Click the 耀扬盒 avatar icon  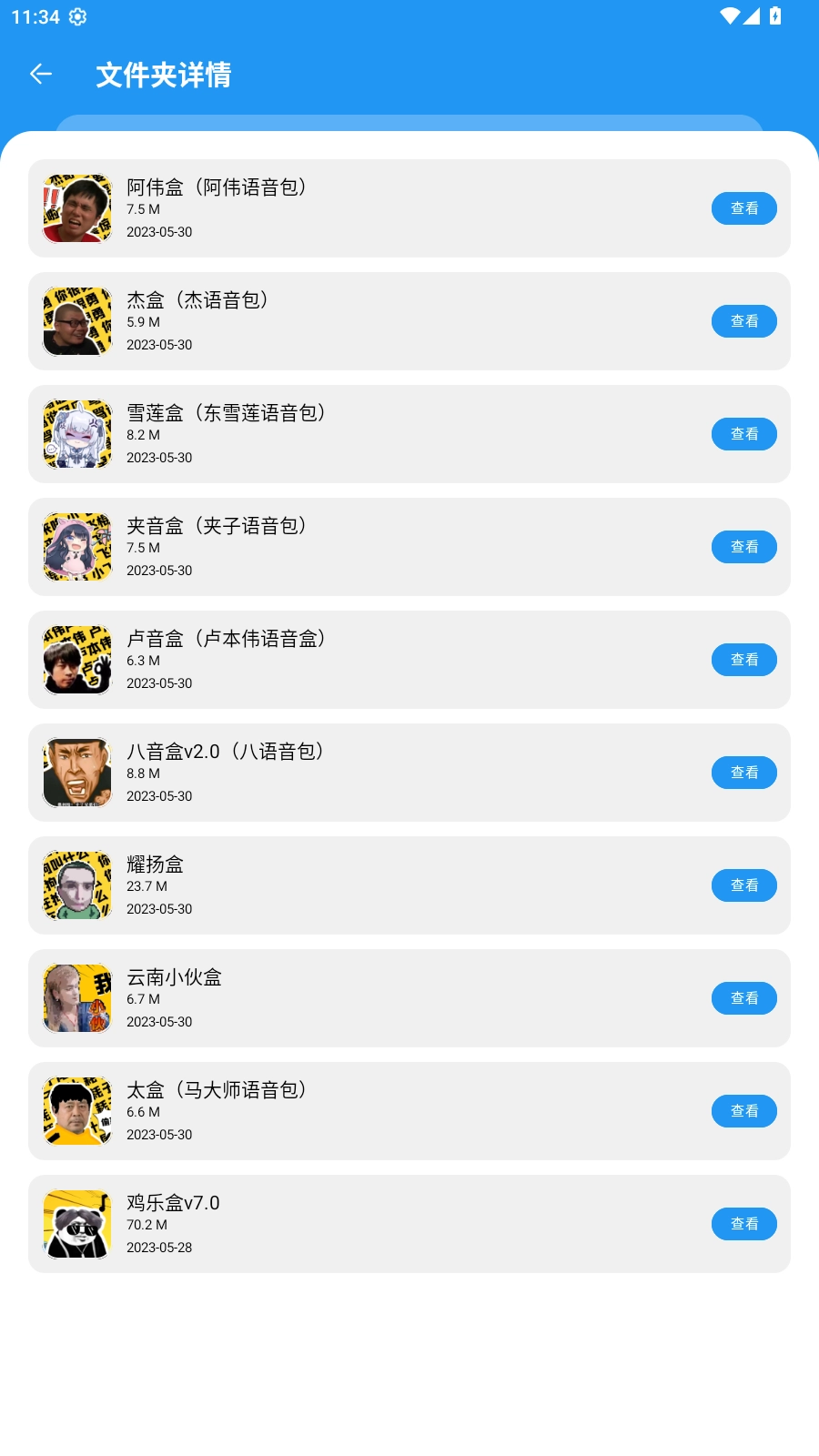click(77, 885)
